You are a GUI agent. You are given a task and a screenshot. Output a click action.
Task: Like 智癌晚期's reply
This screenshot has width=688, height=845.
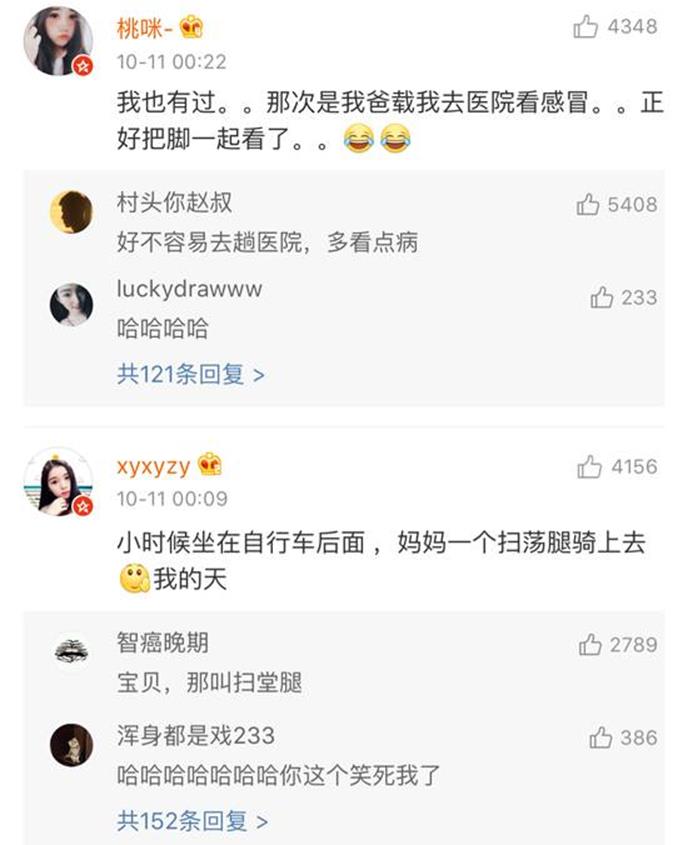(x=590, y=645)
